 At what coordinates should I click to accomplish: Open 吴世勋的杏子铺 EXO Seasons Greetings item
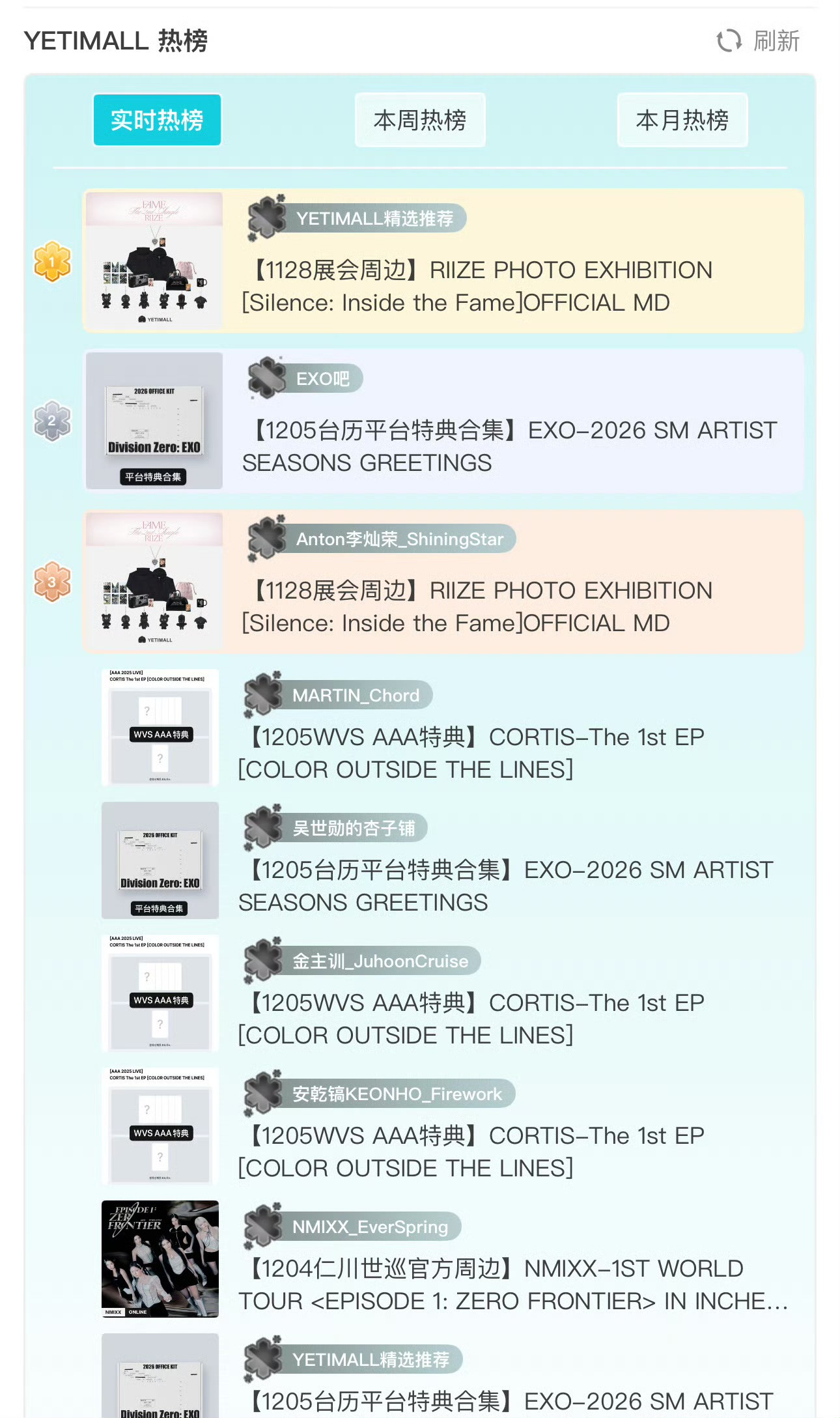click(x=505, y=886)
